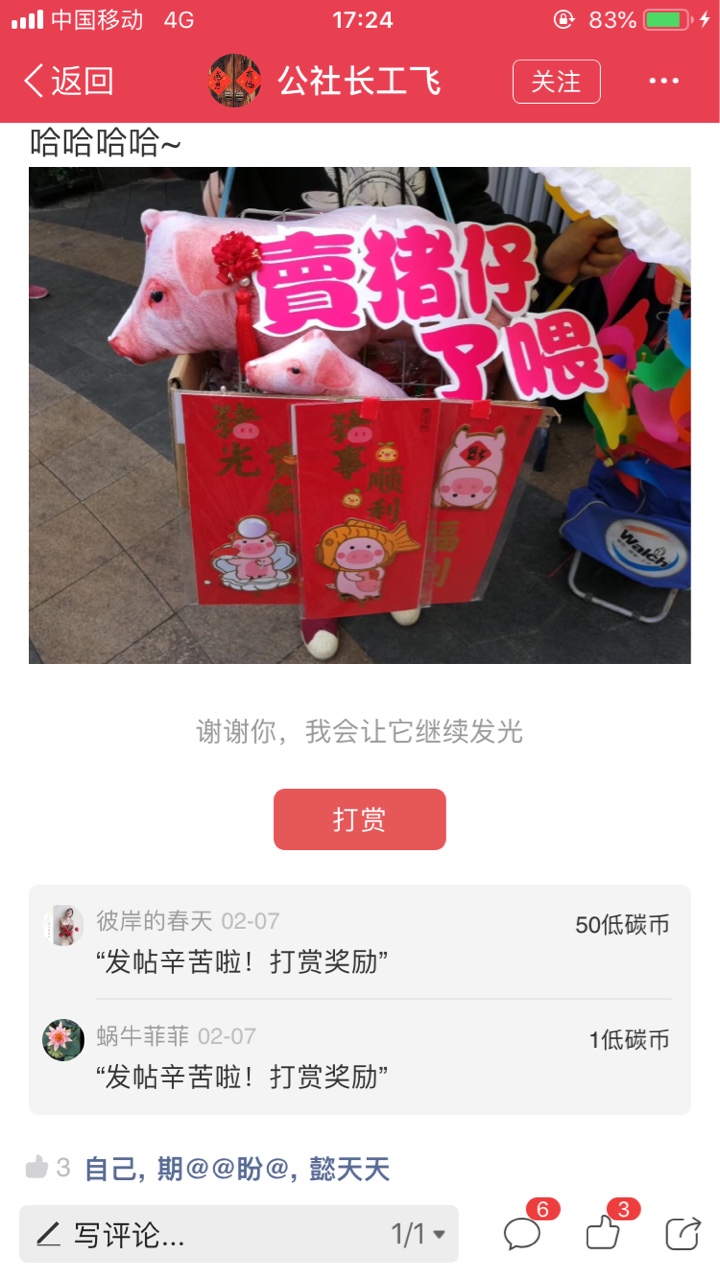Viewport: 720px width, 1280px height.
Task: Follow the author with 关注
Action: [x=556, y=81]
